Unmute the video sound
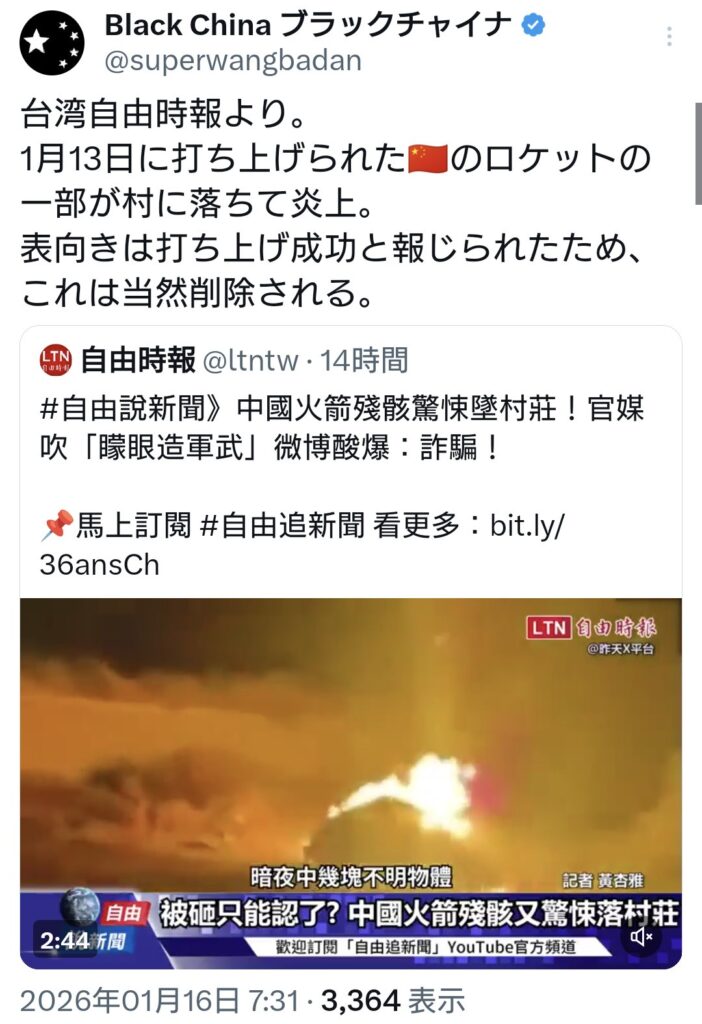The width and height of the screenshot is (702, 1024). pos(641,937)
